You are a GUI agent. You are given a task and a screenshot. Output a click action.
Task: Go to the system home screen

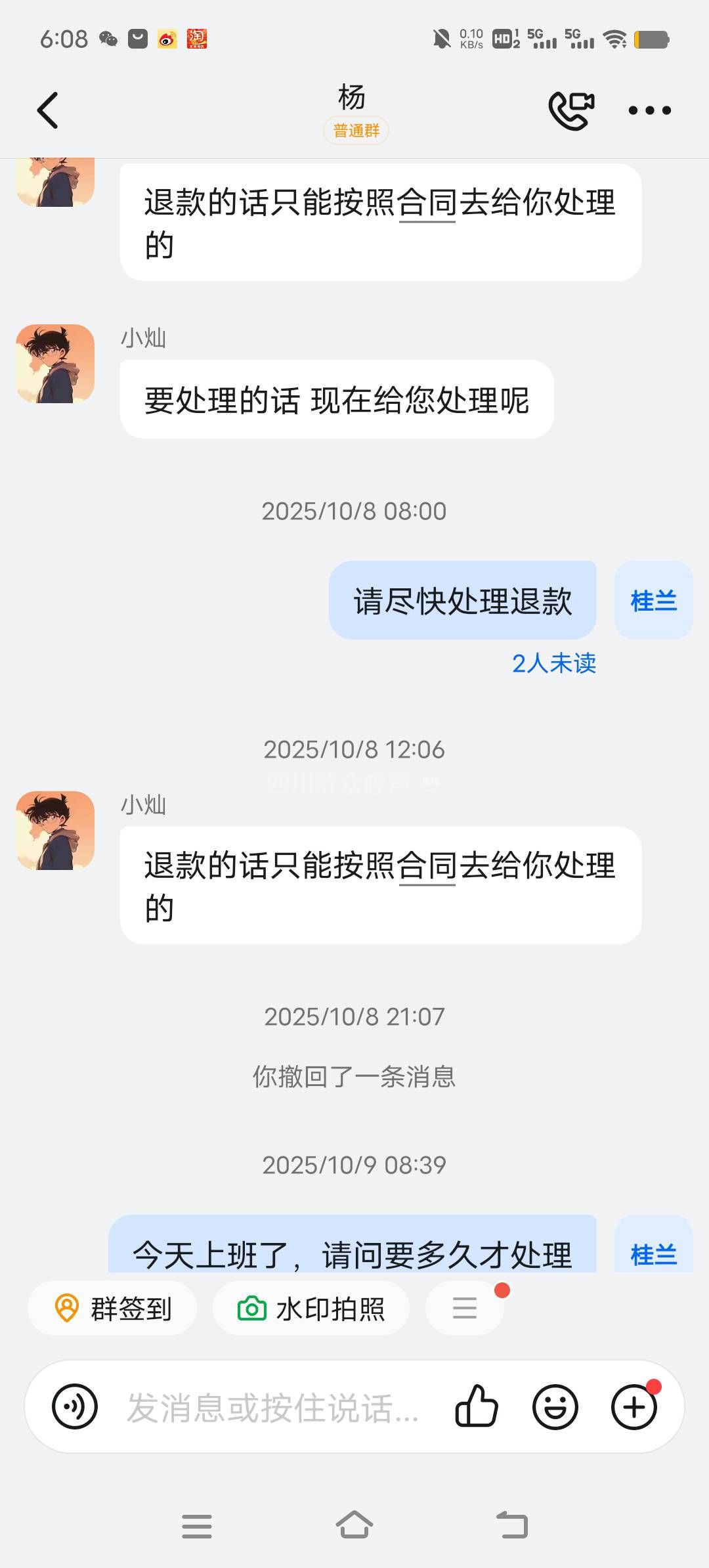354,1525
